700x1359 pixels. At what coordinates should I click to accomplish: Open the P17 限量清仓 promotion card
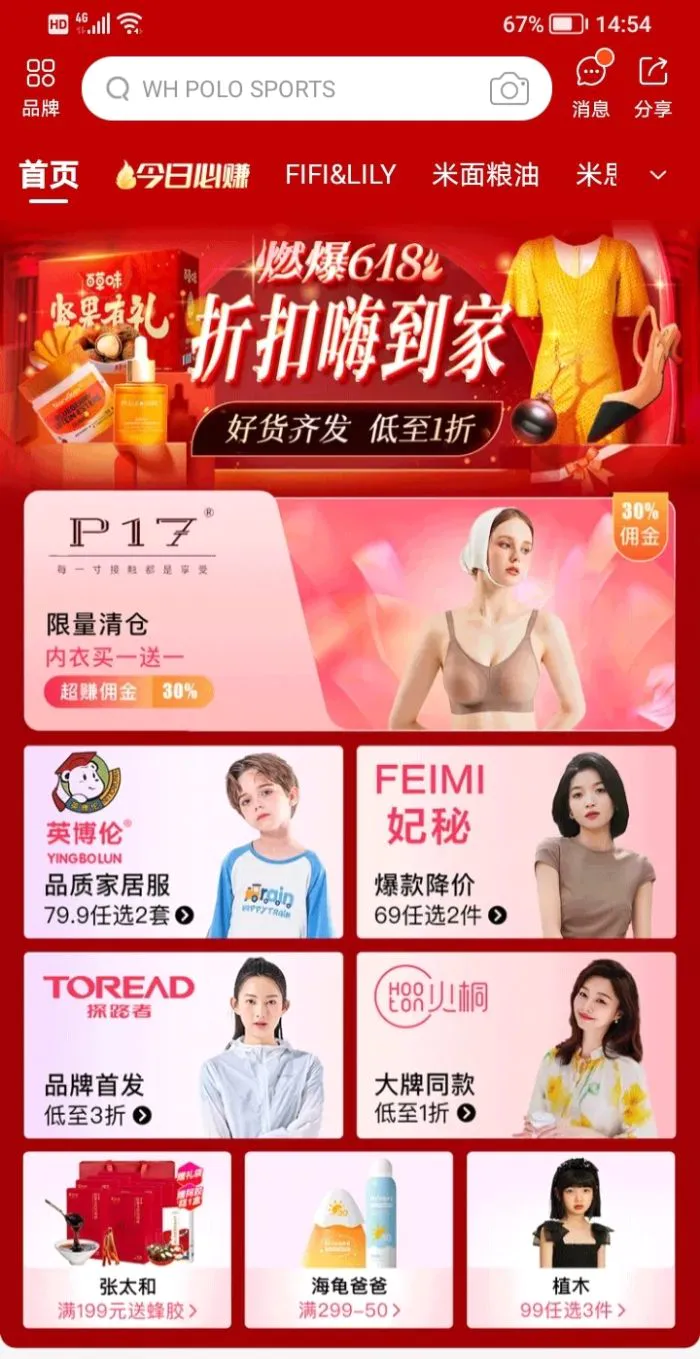[x=350, y=610]
